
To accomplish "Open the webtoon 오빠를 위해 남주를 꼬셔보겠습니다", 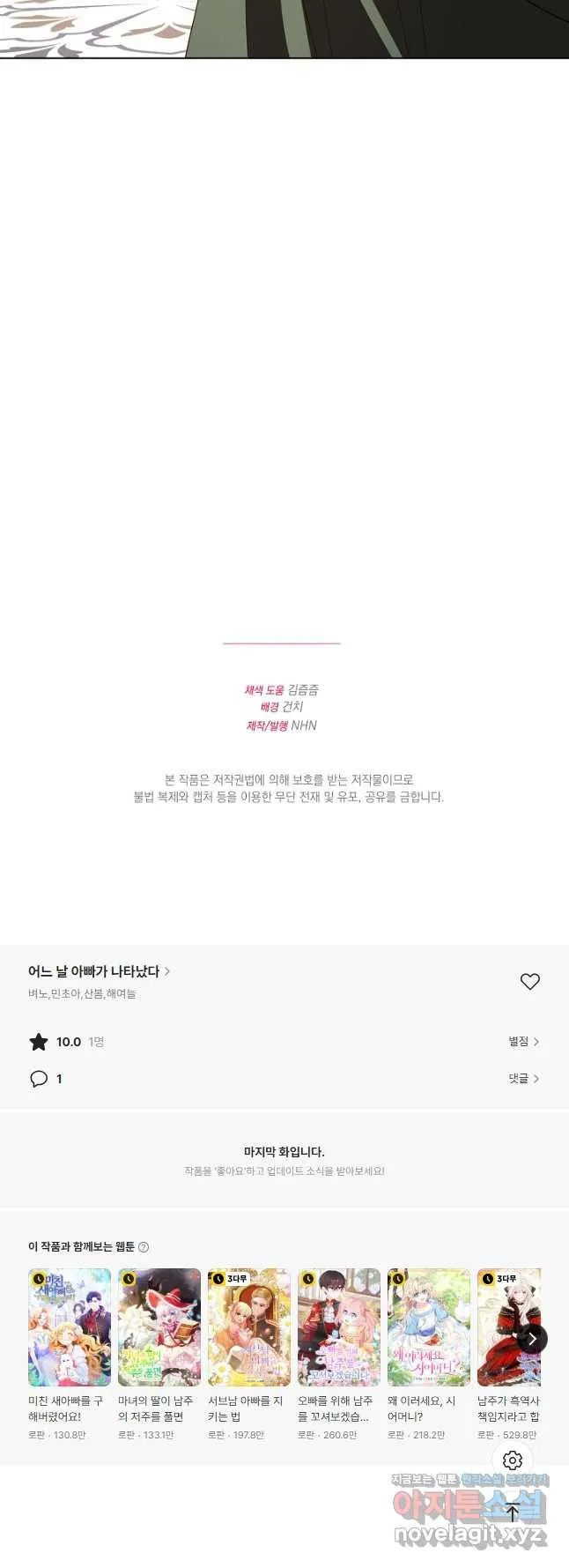I will click(x=339, y=1327).
